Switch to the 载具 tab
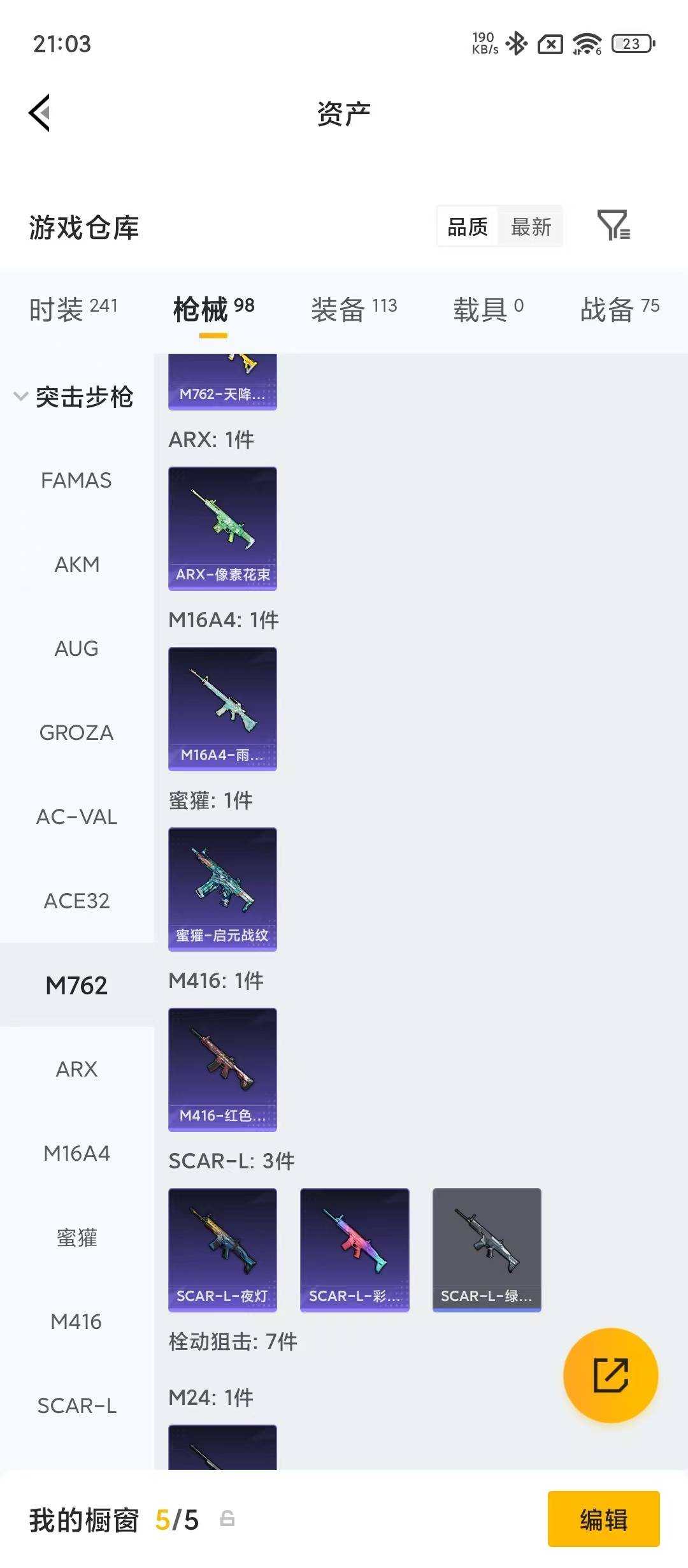Image resolution: width=688 pixels, height=1568 pixels. tap(488, 309)
